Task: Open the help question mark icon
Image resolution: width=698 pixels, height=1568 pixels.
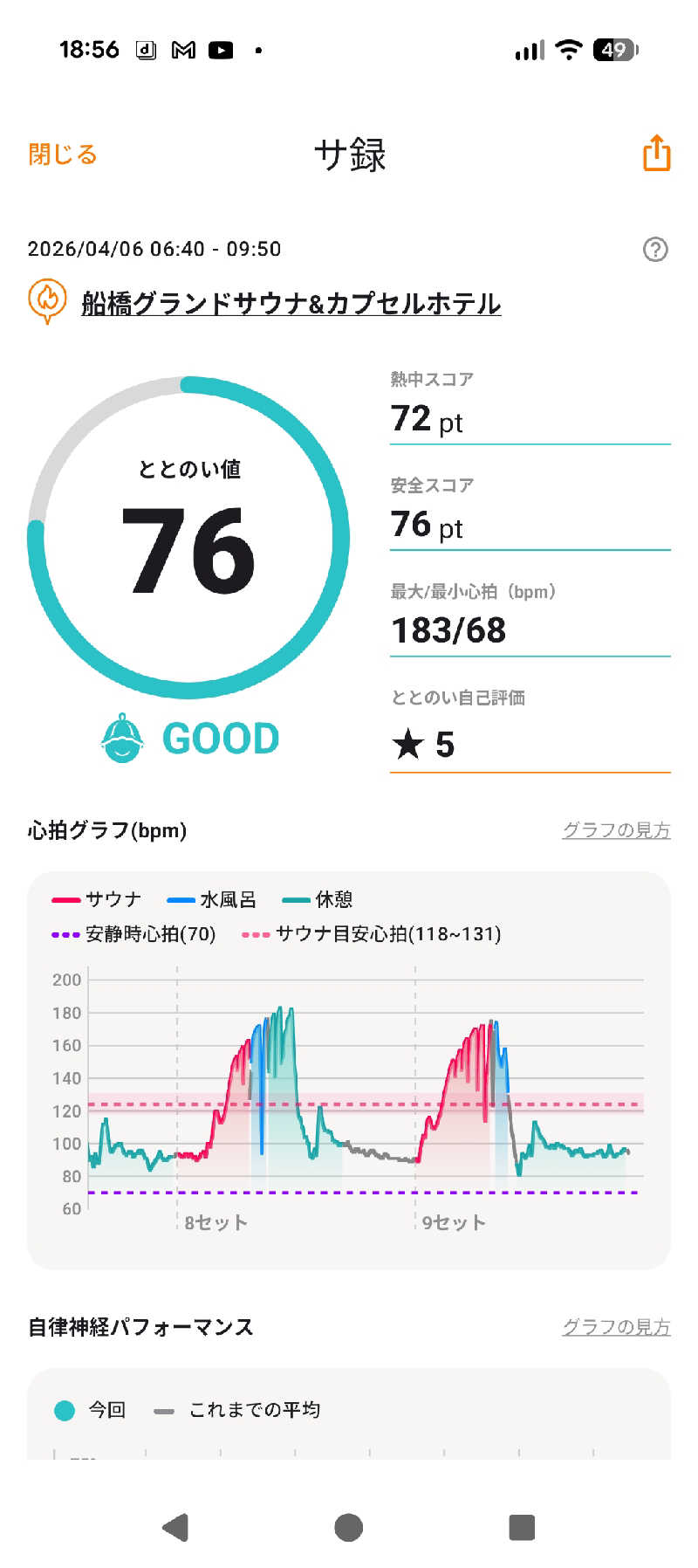Action: click(654, 250)
